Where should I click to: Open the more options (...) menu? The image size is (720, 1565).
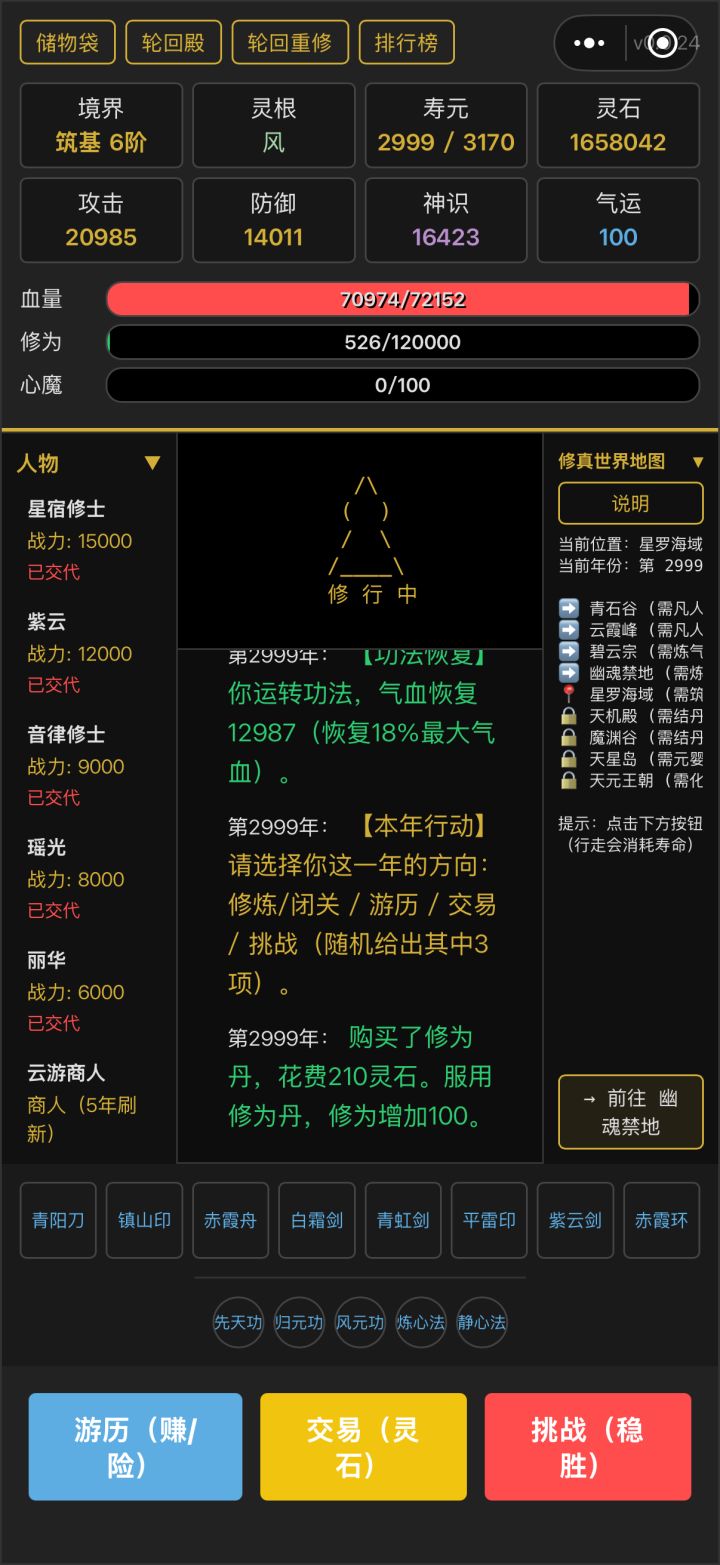pyautogui.click(x=589, y=42)
